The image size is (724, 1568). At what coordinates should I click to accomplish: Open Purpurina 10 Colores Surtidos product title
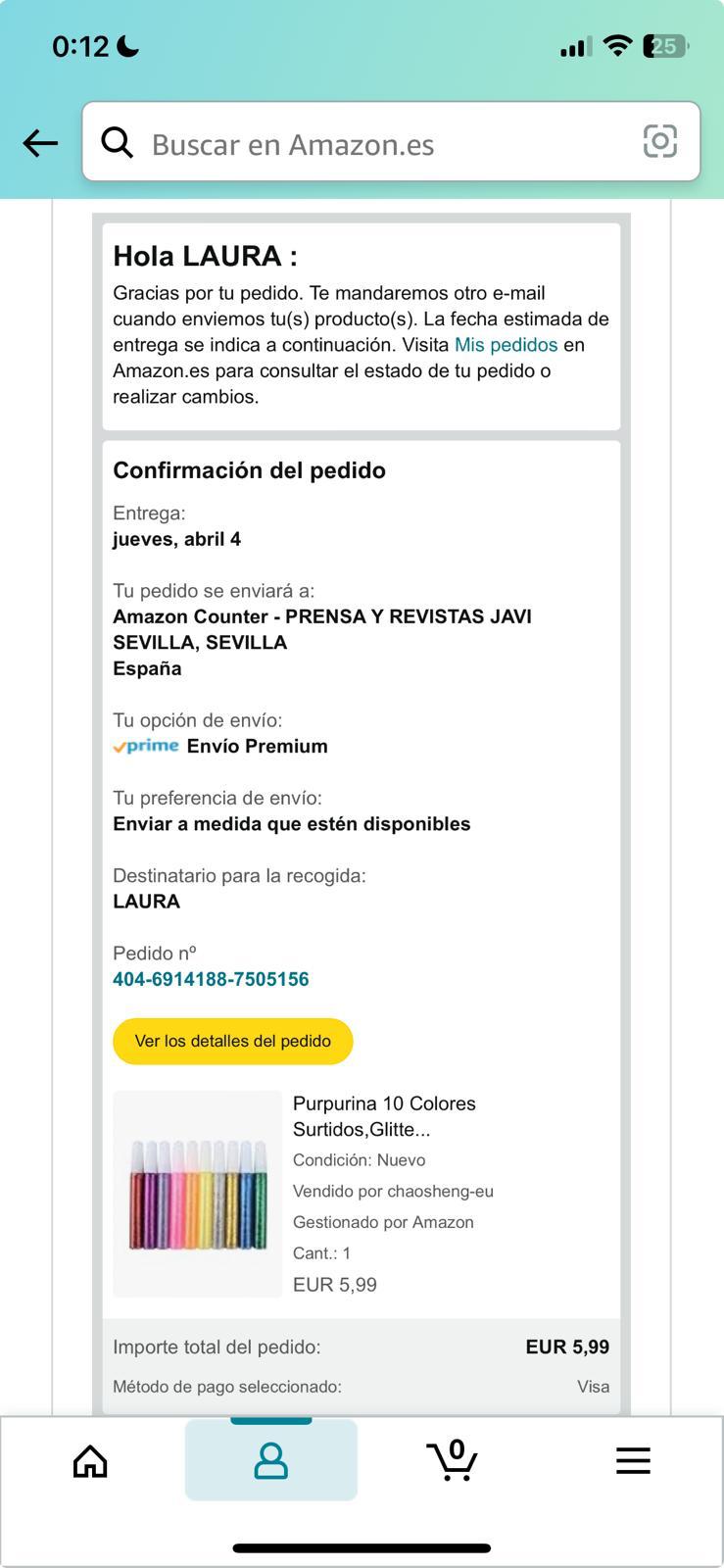(x=384, y=1116)
